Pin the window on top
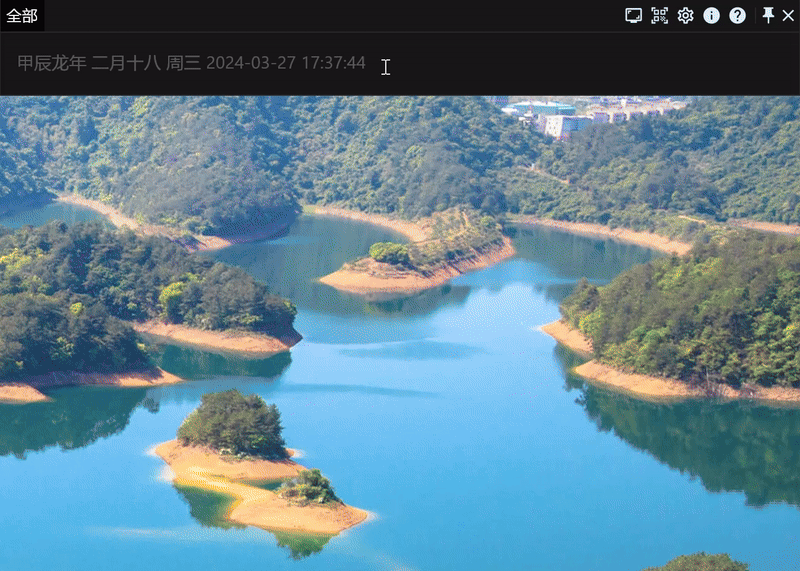The height and width of the screenshot is (571, 800). point(768,15)
